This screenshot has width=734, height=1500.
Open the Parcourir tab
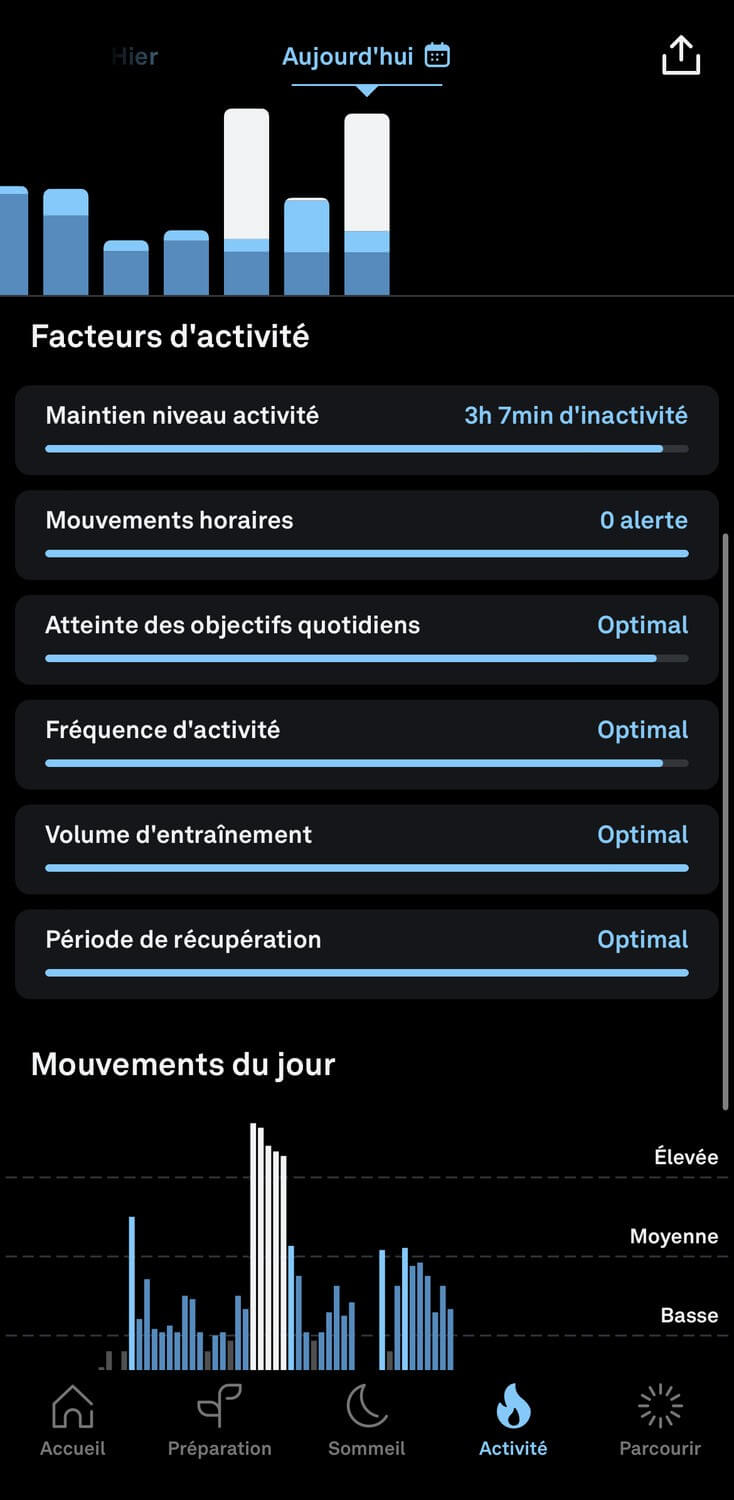tap(660, 1420)
